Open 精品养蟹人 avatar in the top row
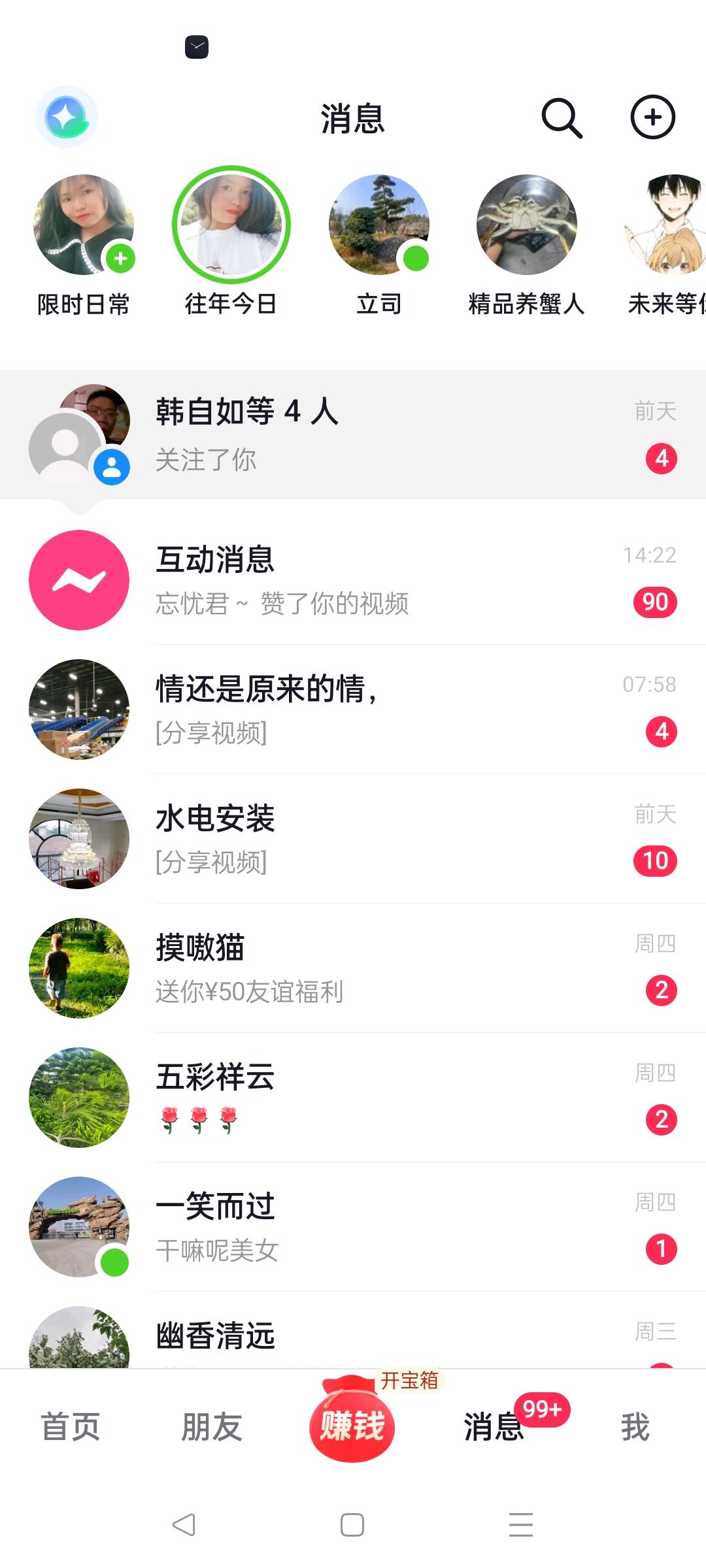 point(526,224)
